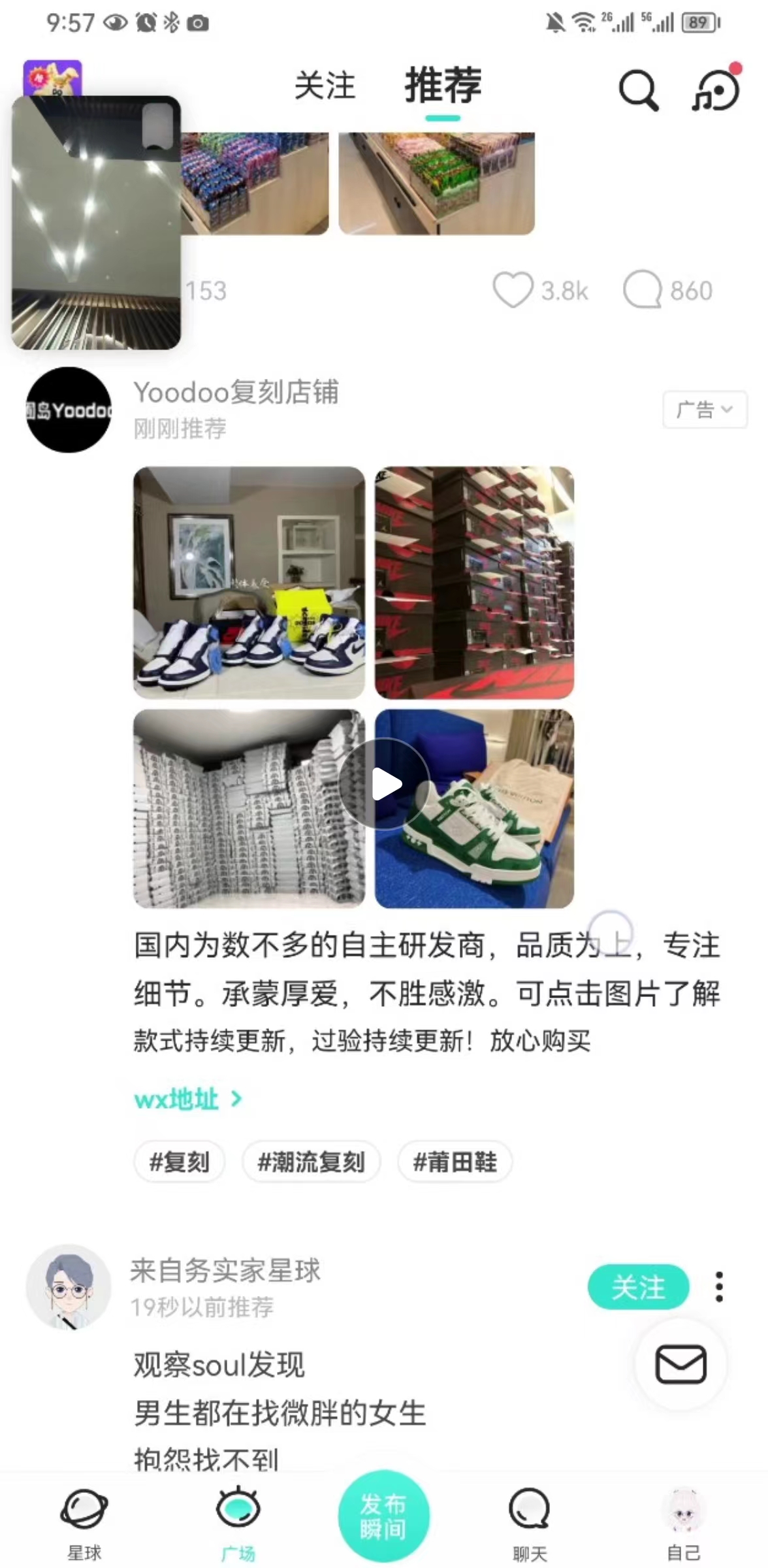Select the #莆田鞋 hashtag chip
This screenshot has width=768, height=1568.
pyautogui.click(x=455, y=1162)
